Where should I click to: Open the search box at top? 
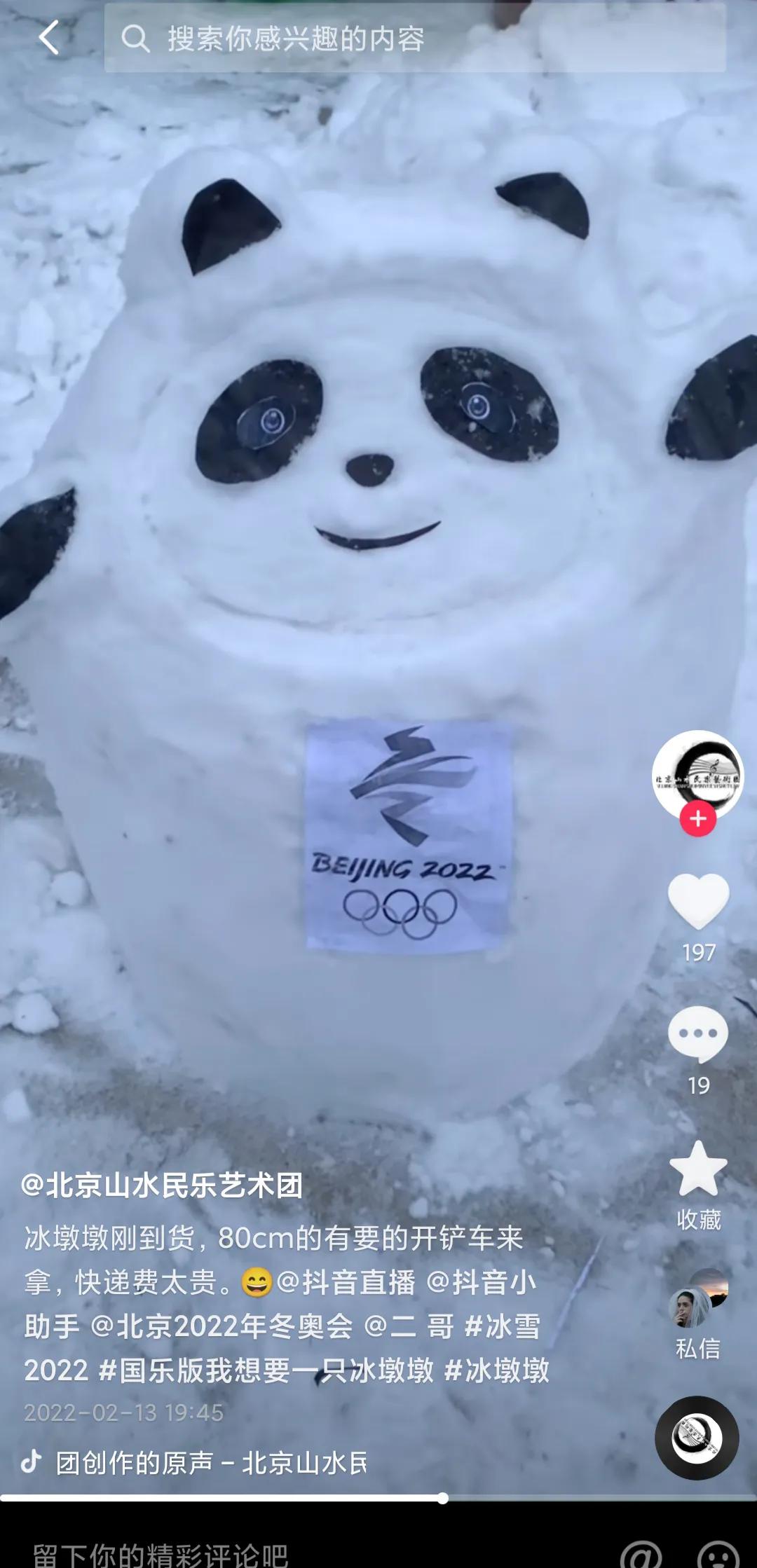point(414,39)
